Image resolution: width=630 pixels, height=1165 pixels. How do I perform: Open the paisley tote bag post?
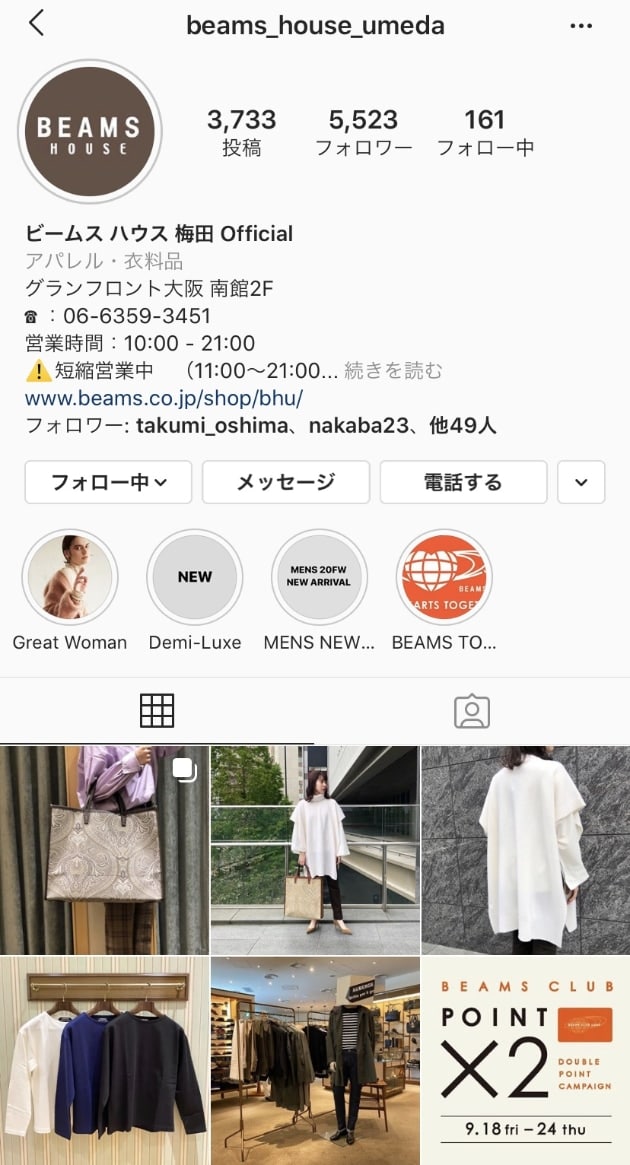pyautogui.click(x=104, y=850)
